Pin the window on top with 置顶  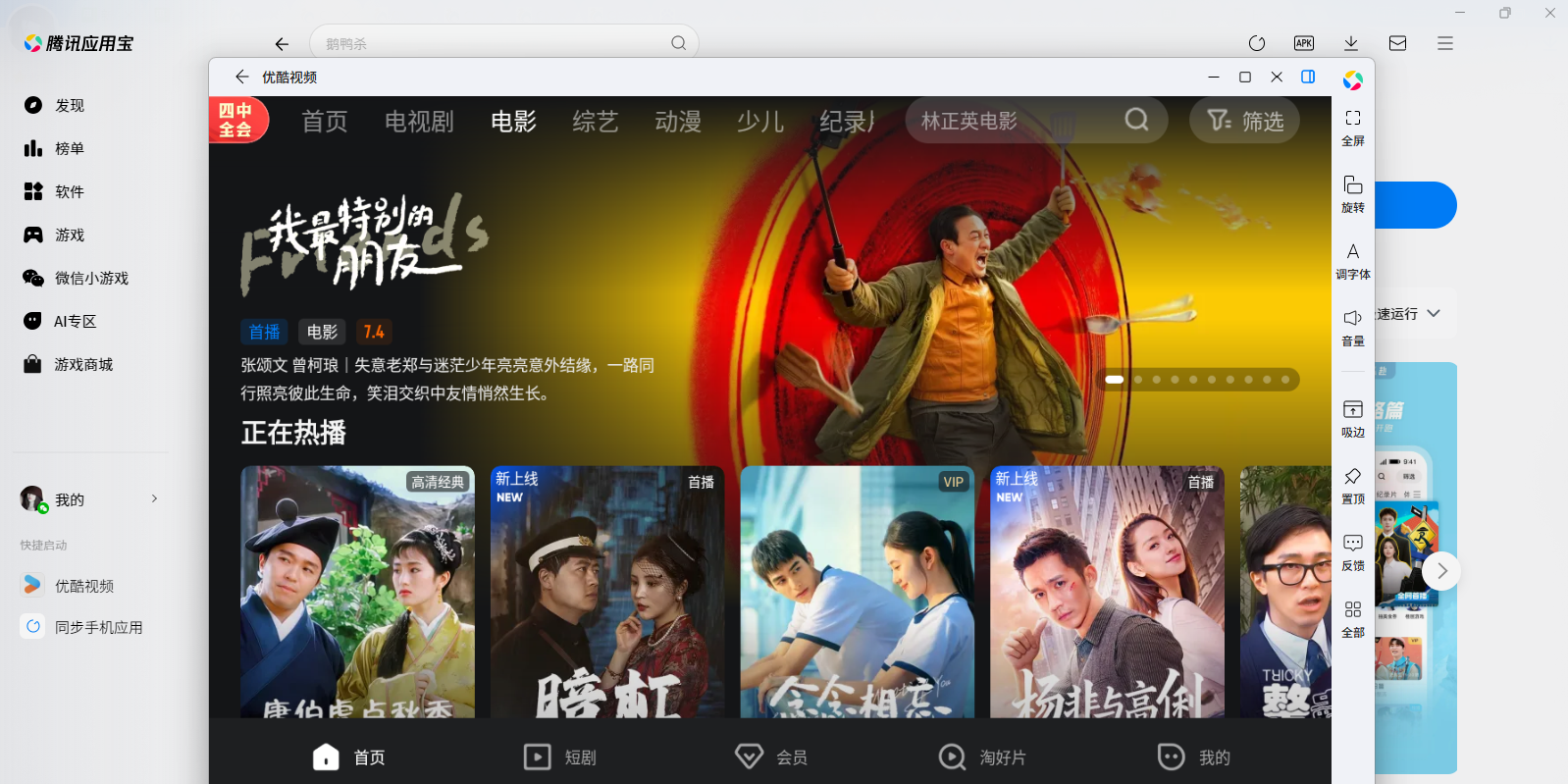[1353, 485]
